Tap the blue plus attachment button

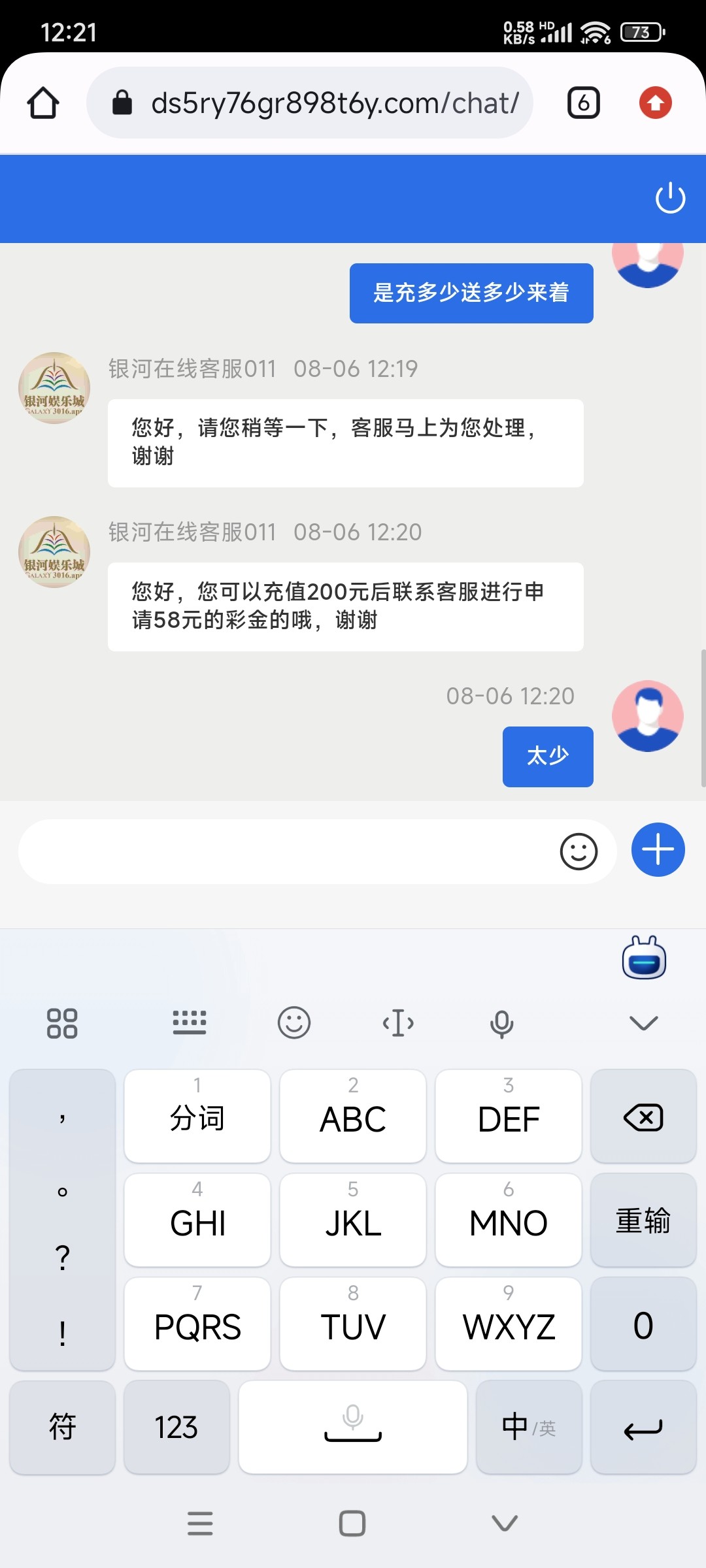tap(658, 849)
